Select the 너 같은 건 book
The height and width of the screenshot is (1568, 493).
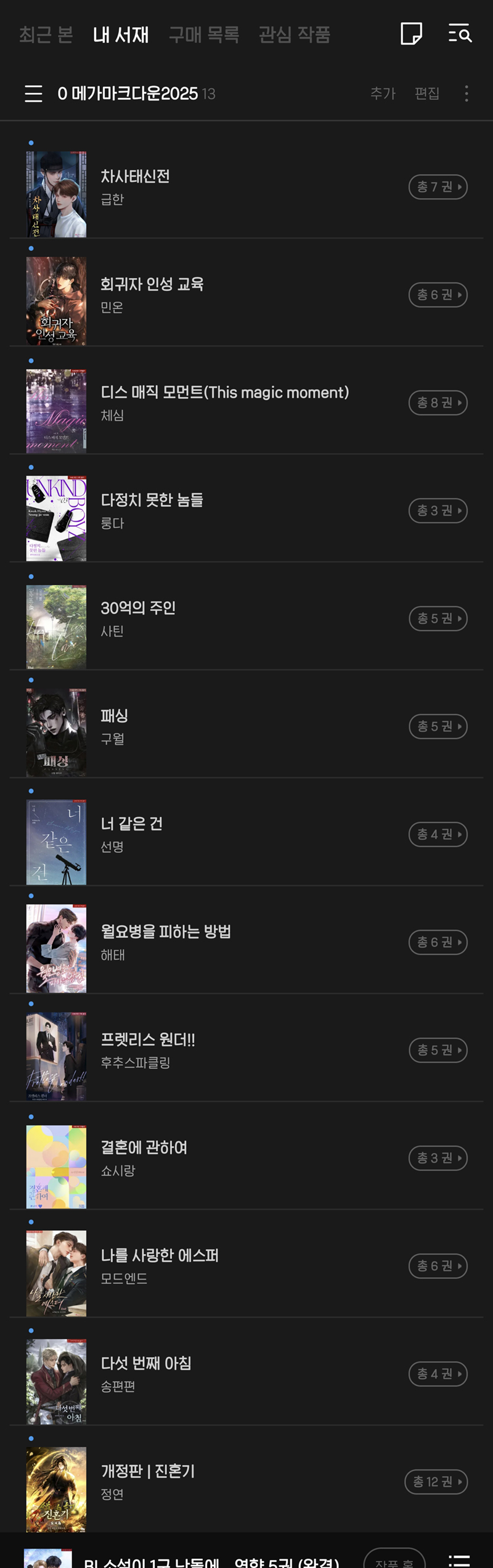(x=132, y=824)
